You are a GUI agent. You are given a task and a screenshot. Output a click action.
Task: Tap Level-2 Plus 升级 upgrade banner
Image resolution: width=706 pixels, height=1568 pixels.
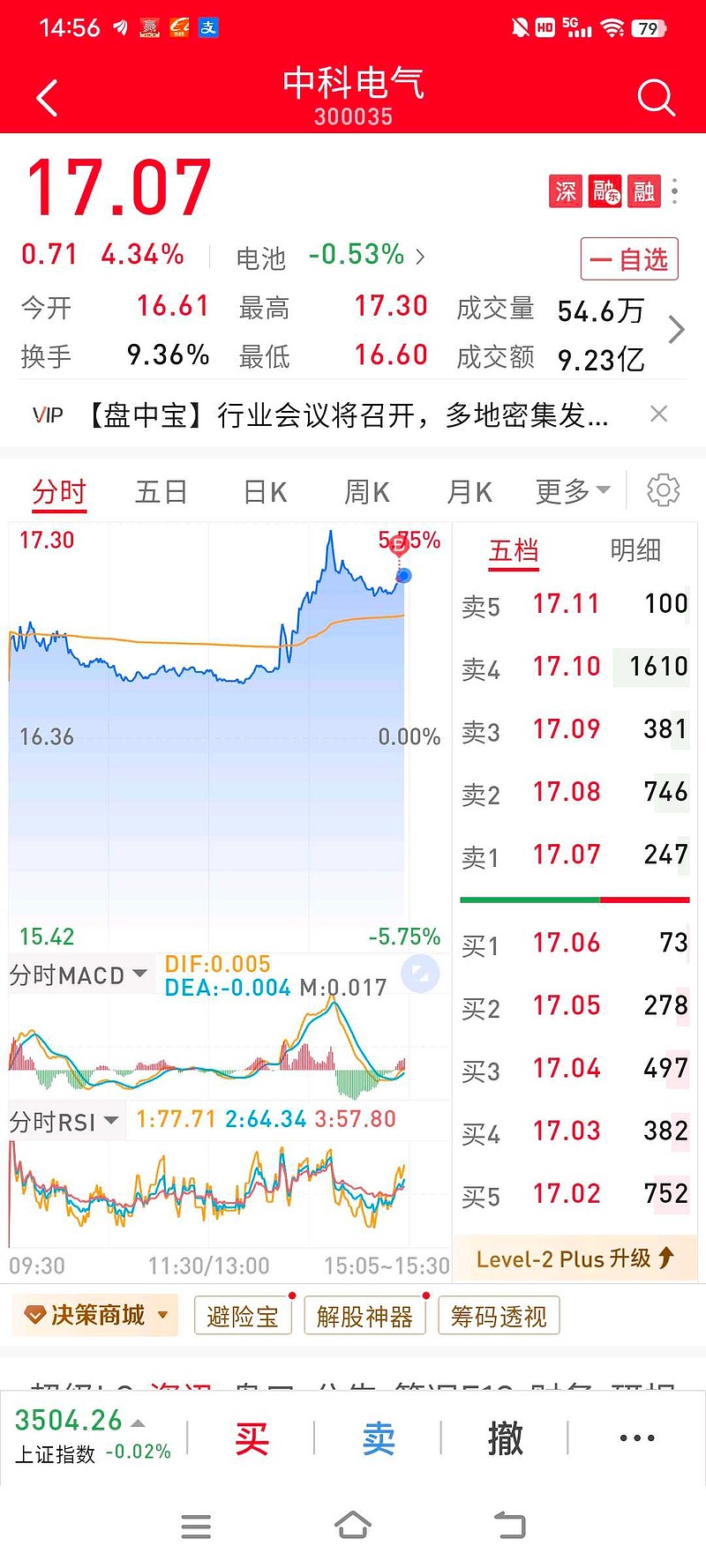tap(575, 1258)
